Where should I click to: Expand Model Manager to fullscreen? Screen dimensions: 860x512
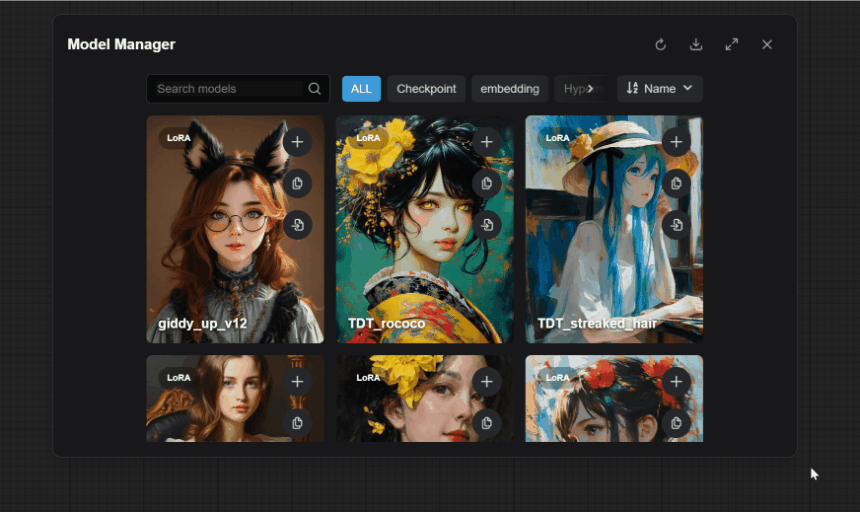point(732,45)
